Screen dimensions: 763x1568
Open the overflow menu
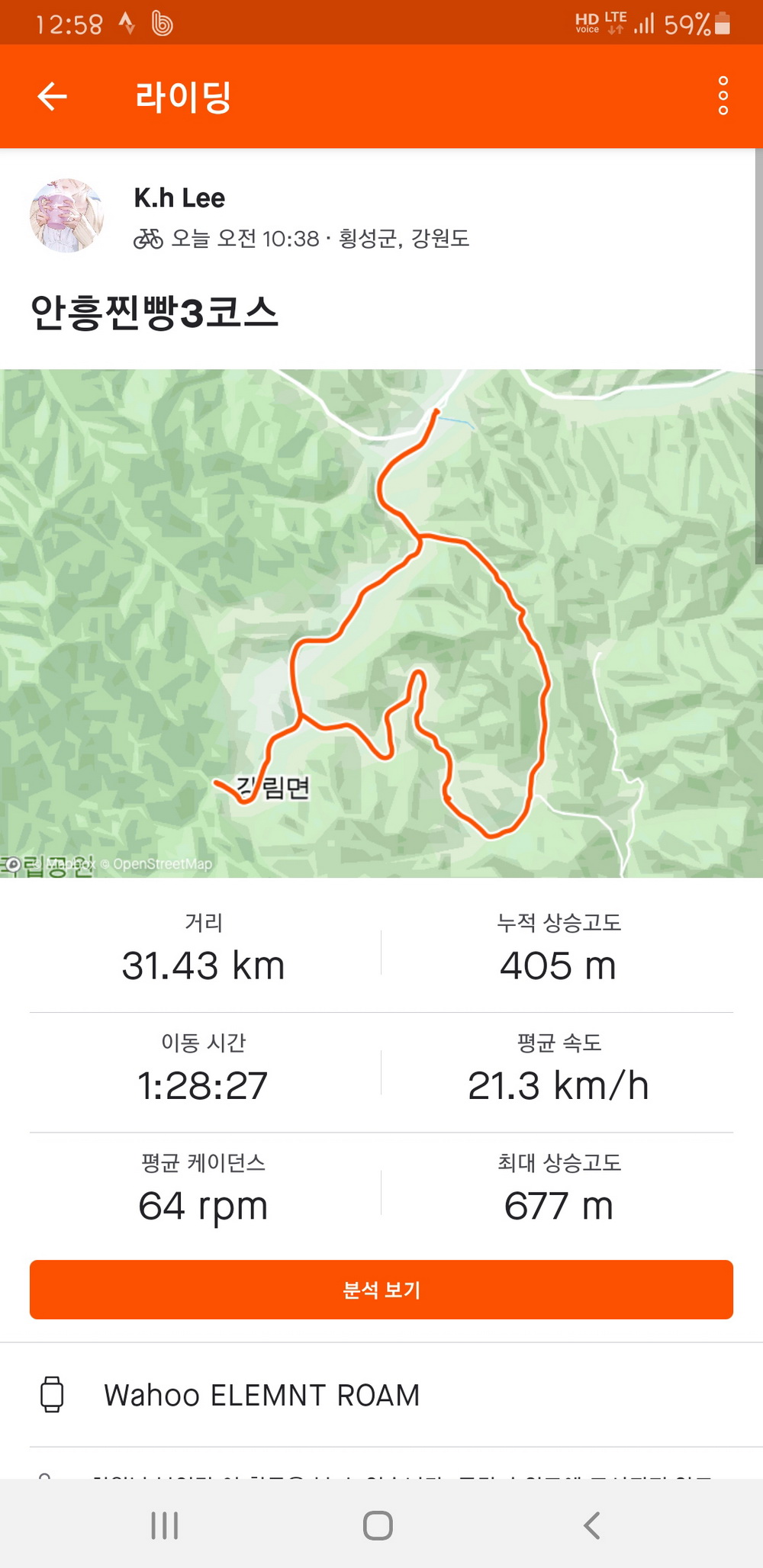[723, 96]
